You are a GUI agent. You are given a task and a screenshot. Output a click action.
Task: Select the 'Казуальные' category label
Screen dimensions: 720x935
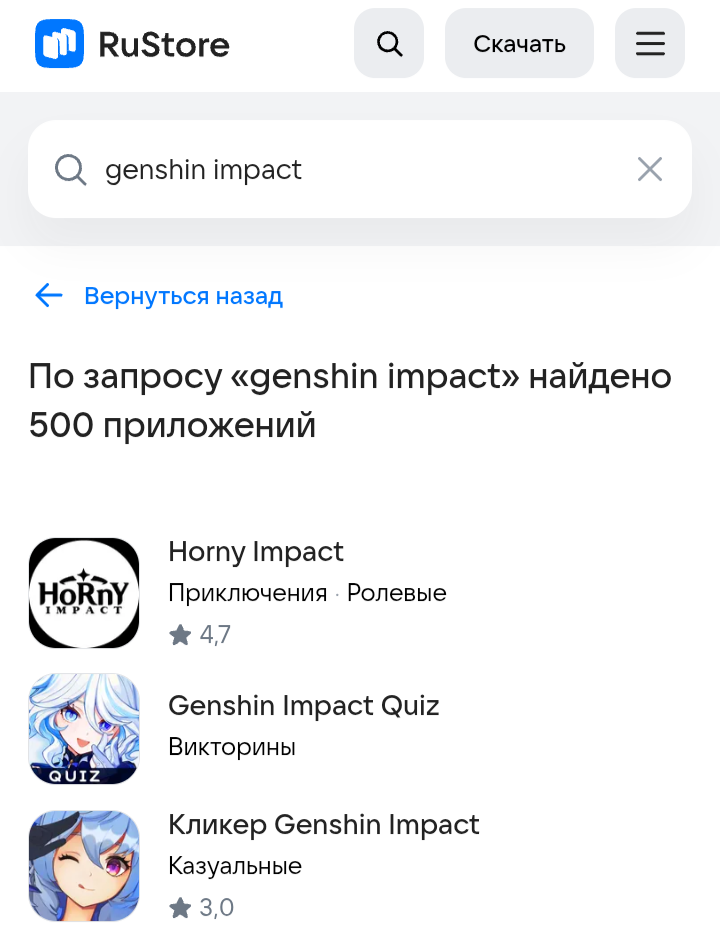(235, 866)
